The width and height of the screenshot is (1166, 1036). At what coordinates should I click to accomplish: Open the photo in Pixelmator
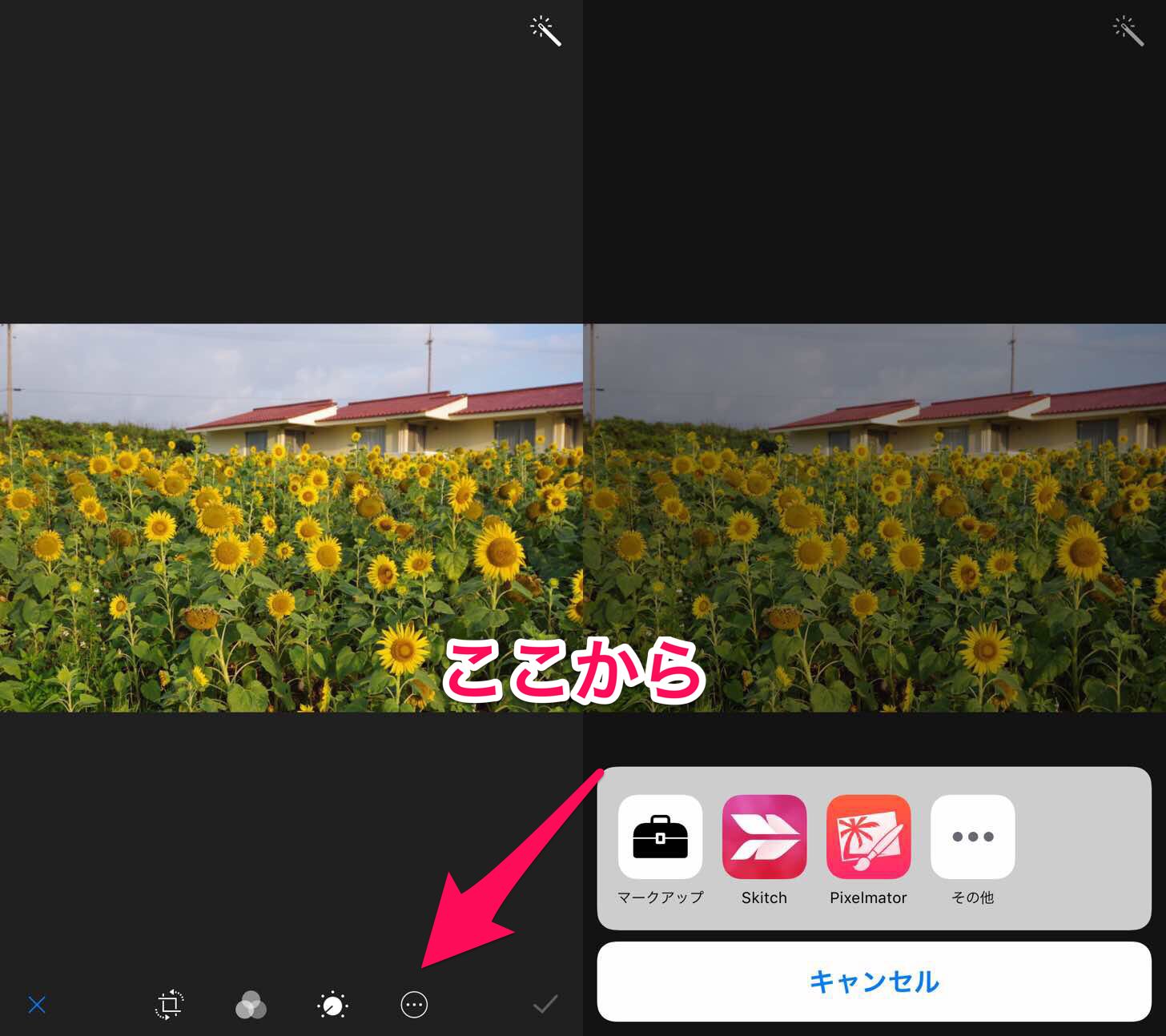pos(868,837)
